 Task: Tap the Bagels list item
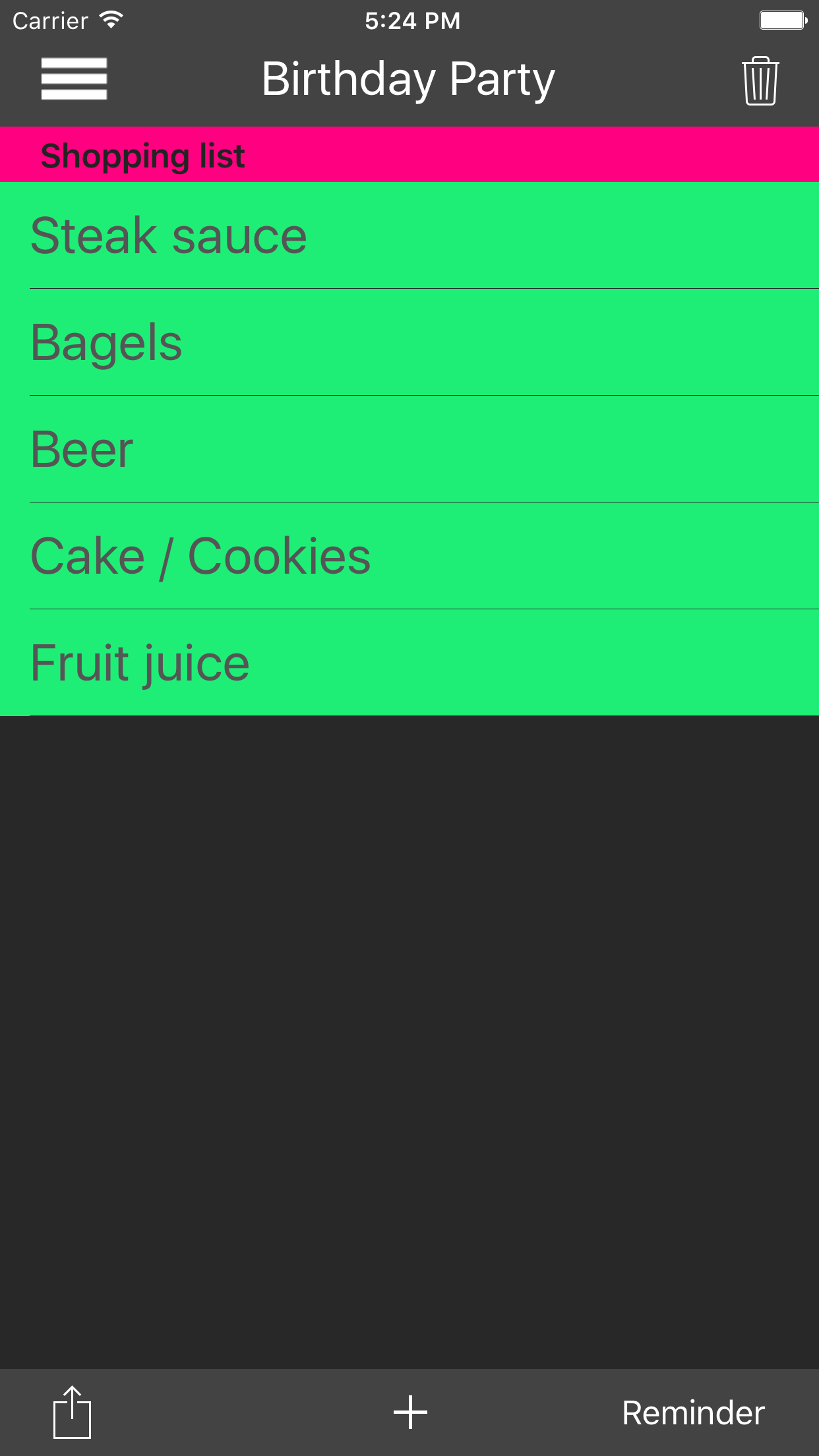409,342
